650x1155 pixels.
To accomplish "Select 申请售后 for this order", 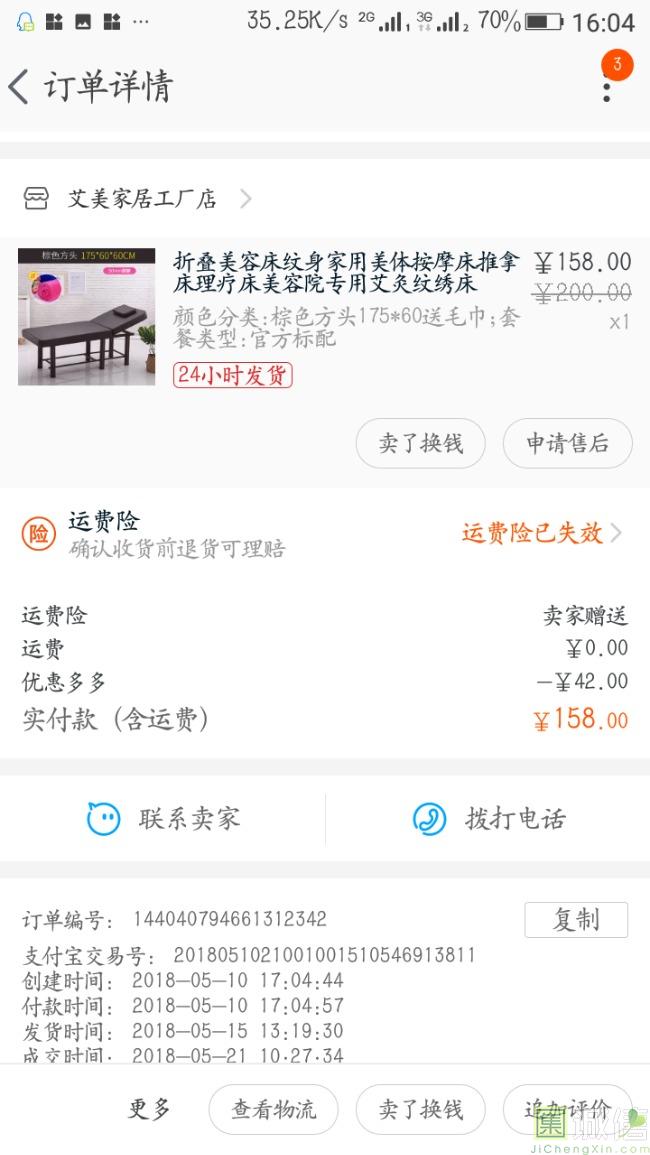I will (567, 443).
